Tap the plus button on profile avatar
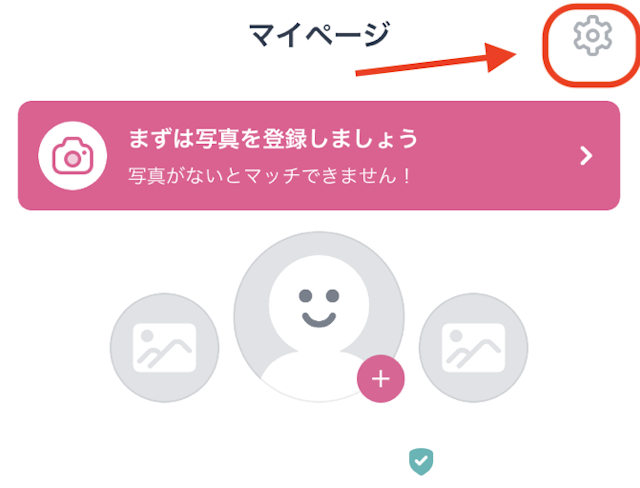The image size is (640, 488). pyautogui.click(x=380, y=378)
